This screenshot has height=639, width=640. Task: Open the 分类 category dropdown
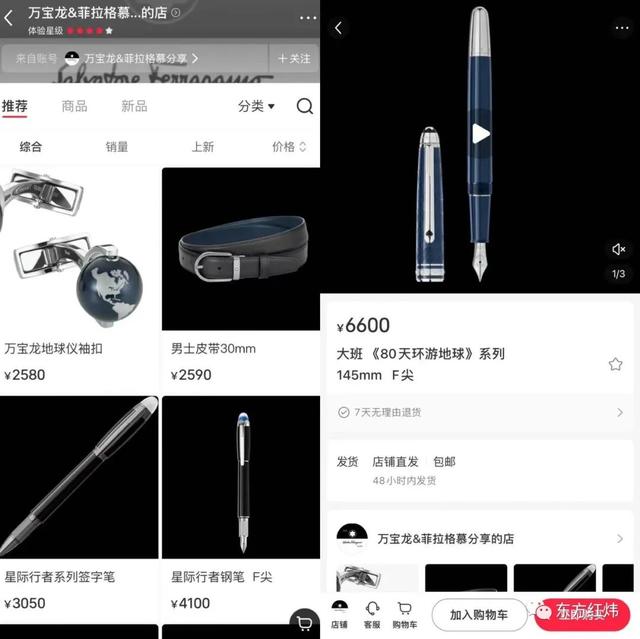pyautogui.click(x=256, y=106)
